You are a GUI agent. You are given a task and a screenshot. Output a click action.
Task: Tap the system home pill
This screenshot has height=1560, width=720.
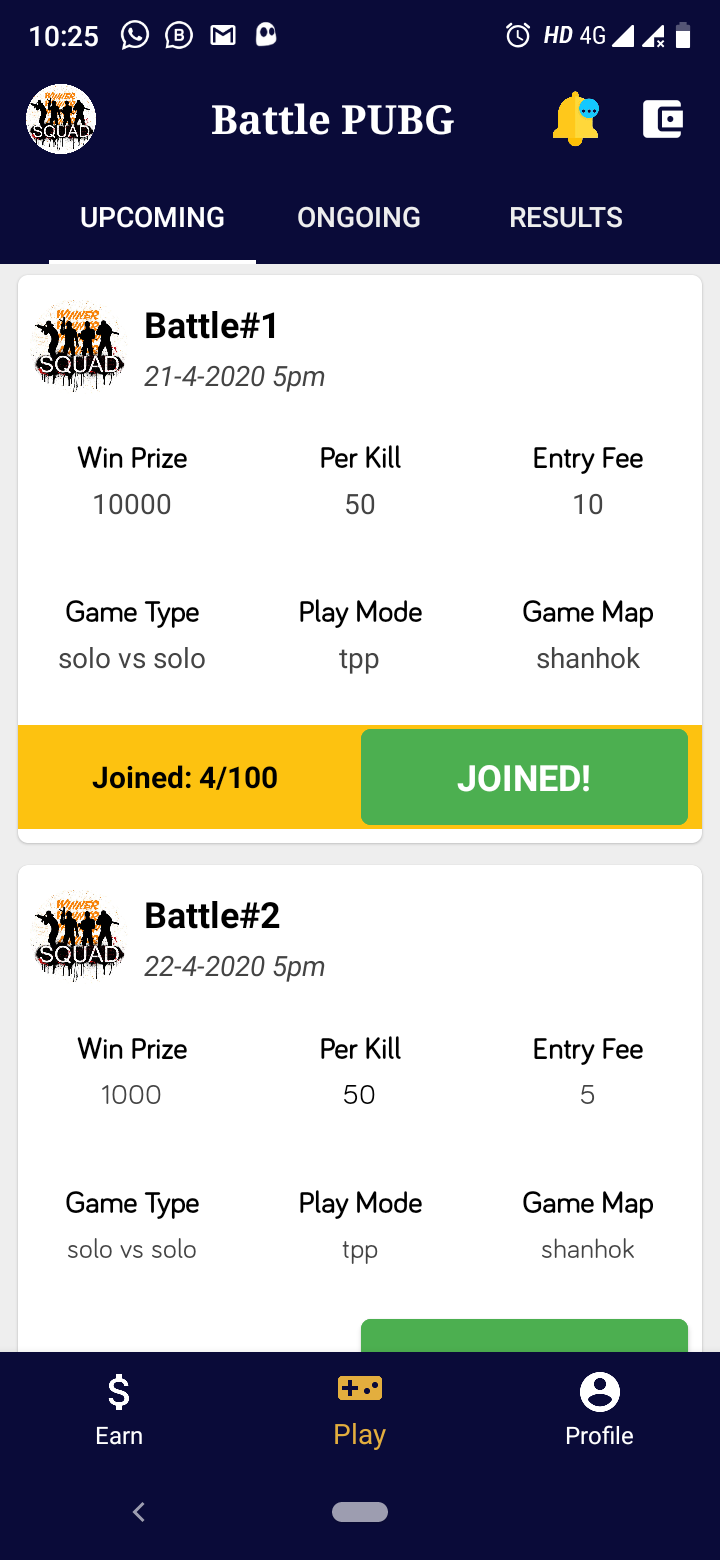tap(360, 1512)
